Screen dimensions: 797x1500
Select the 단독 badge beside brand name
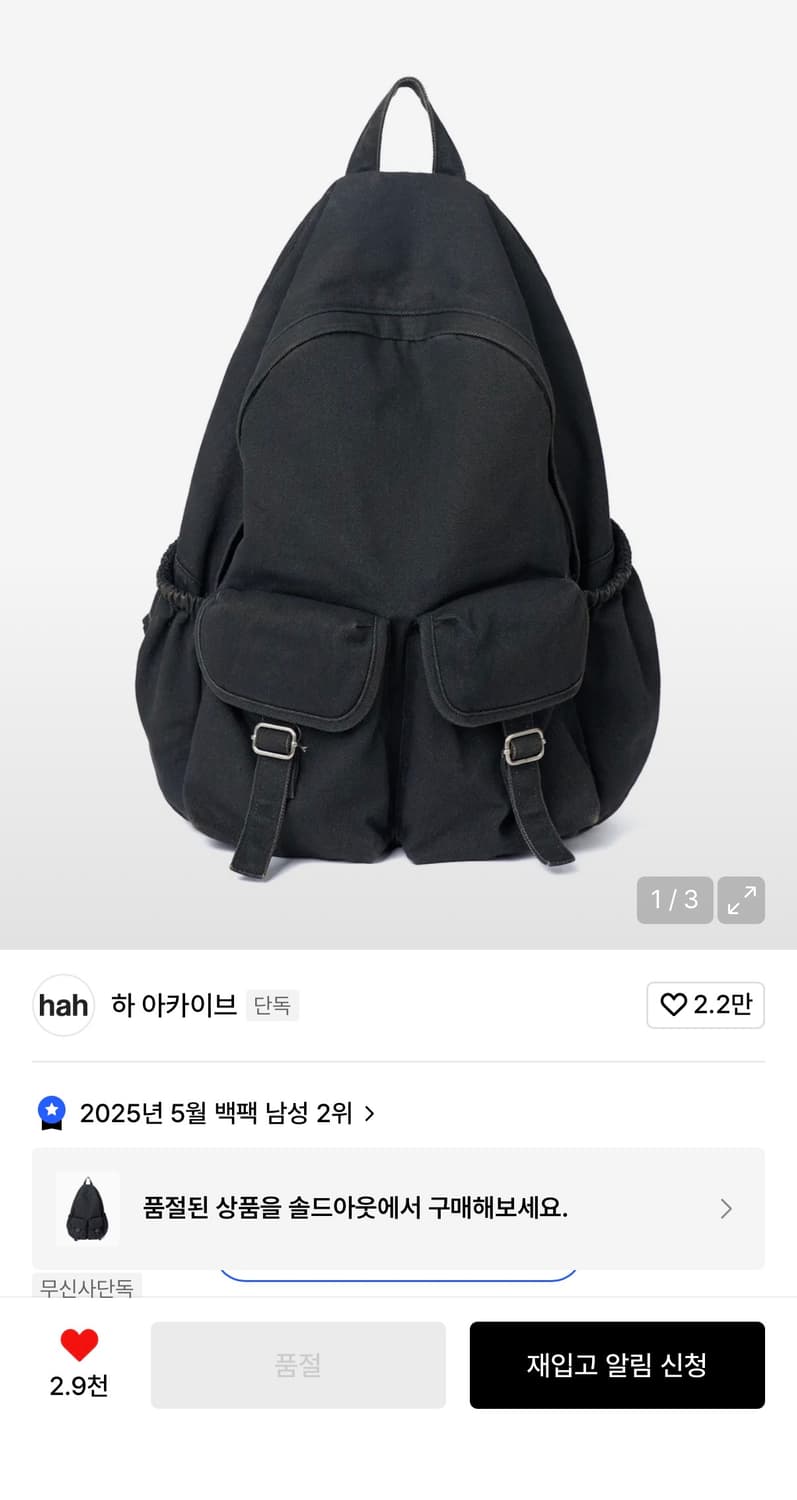(x=273, y=1006)
